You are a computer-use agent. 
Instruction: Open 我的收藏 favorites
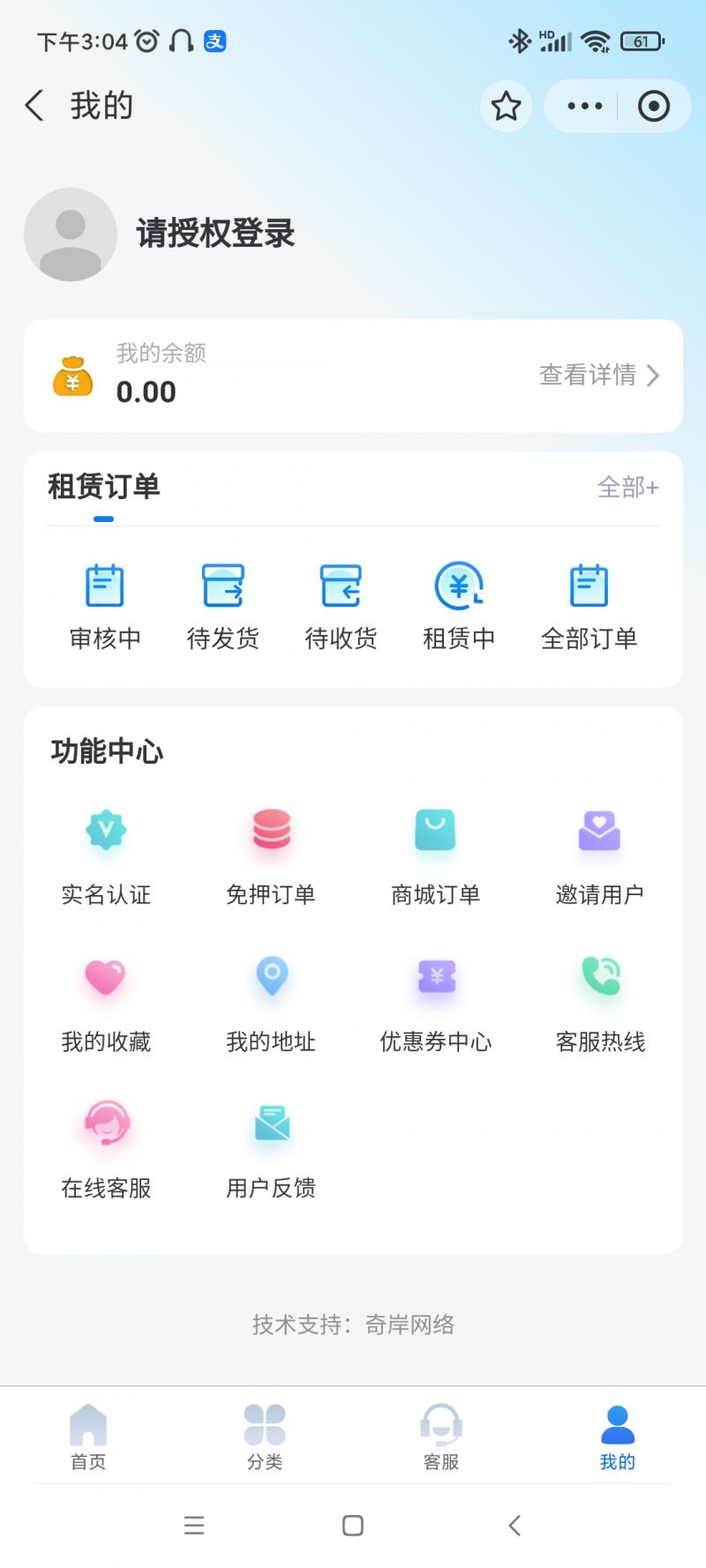tap(106, 1003)
